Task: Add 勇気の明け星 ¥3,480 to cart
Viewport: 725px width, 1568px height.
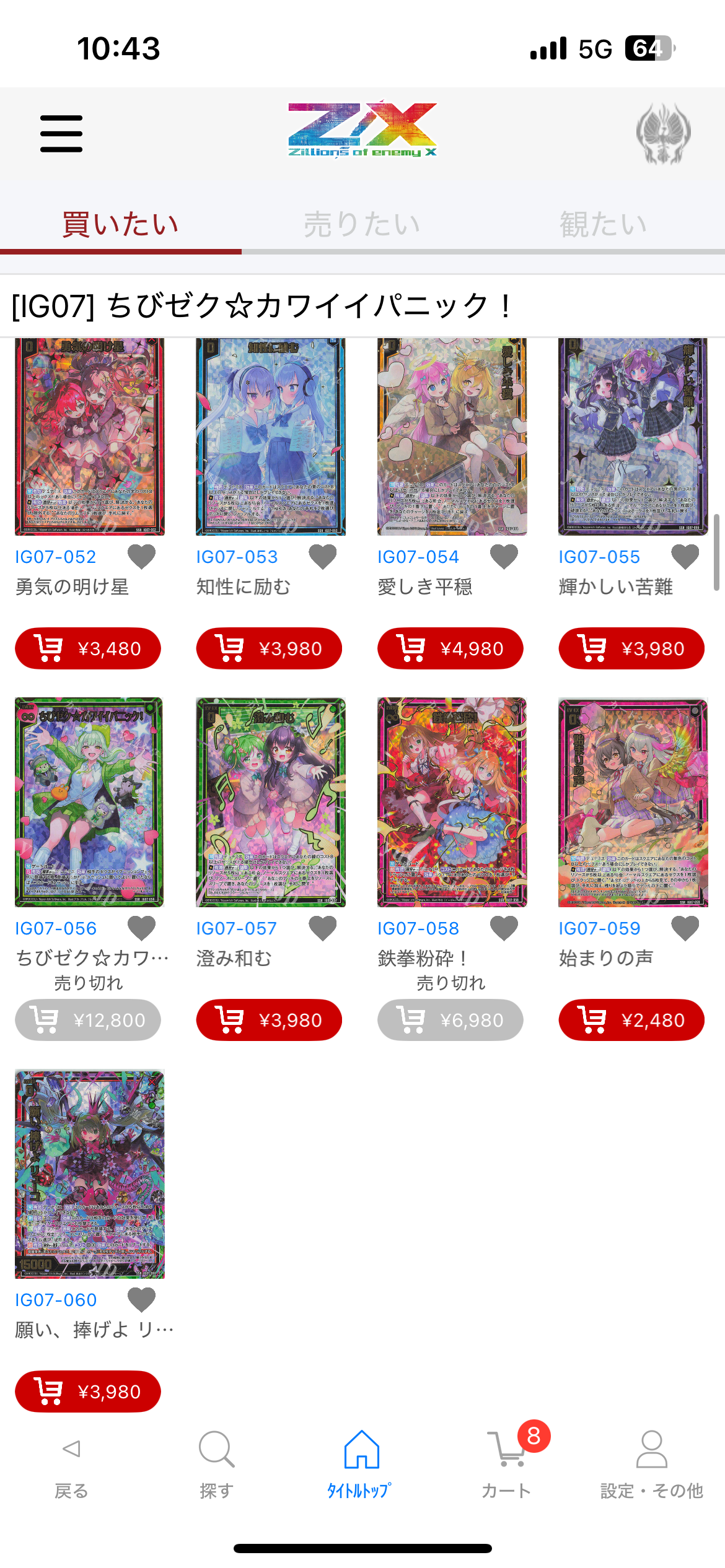Action: (x=88, y=648)
